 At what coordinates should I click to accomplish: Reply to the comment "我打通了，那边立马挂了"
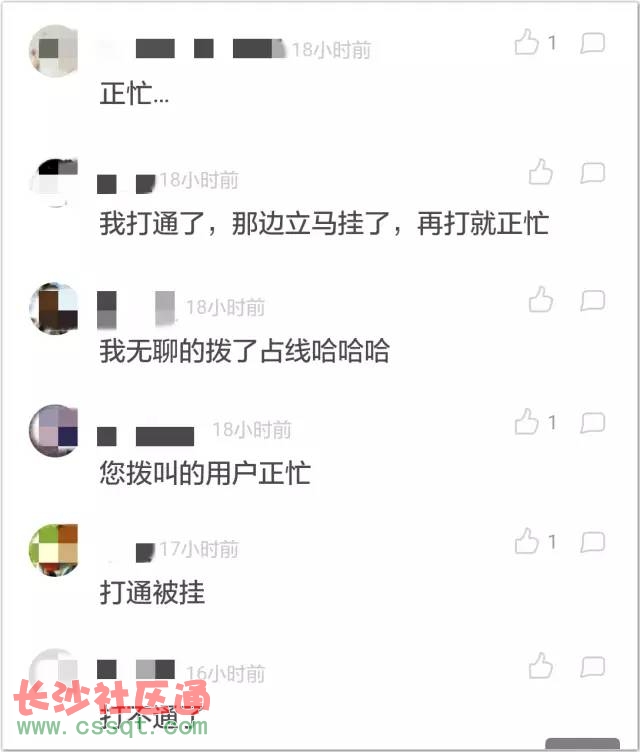[x=593, y=173]
